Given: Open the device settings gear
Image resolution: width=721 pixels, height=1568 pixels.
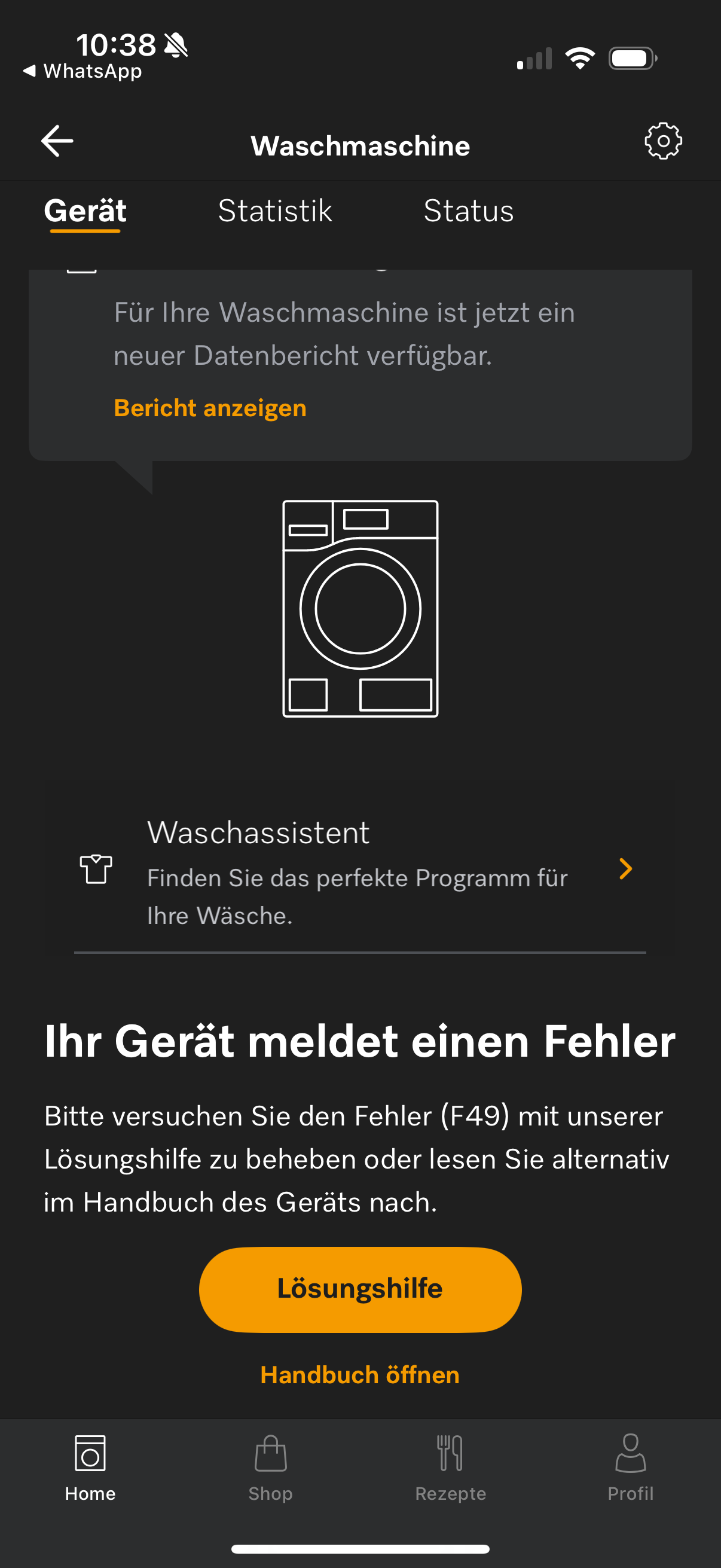Looking at the screenshot, I should point(662,141).
